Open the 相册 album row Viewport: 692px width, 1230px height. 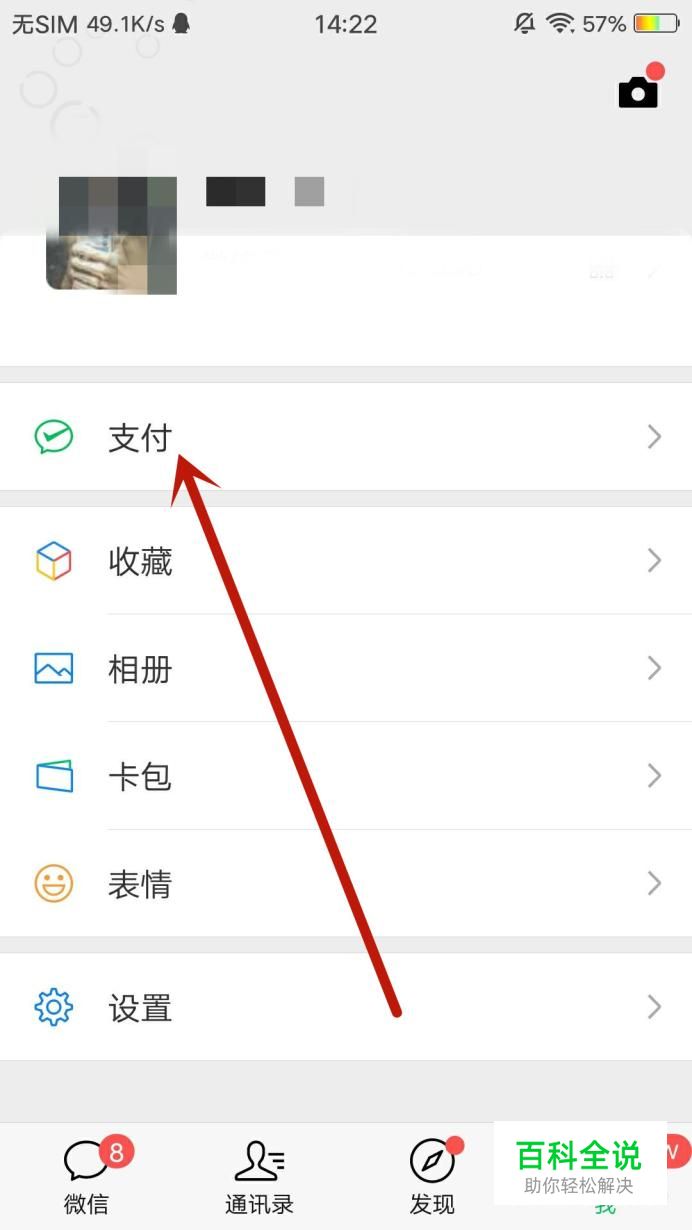(345, 668)
